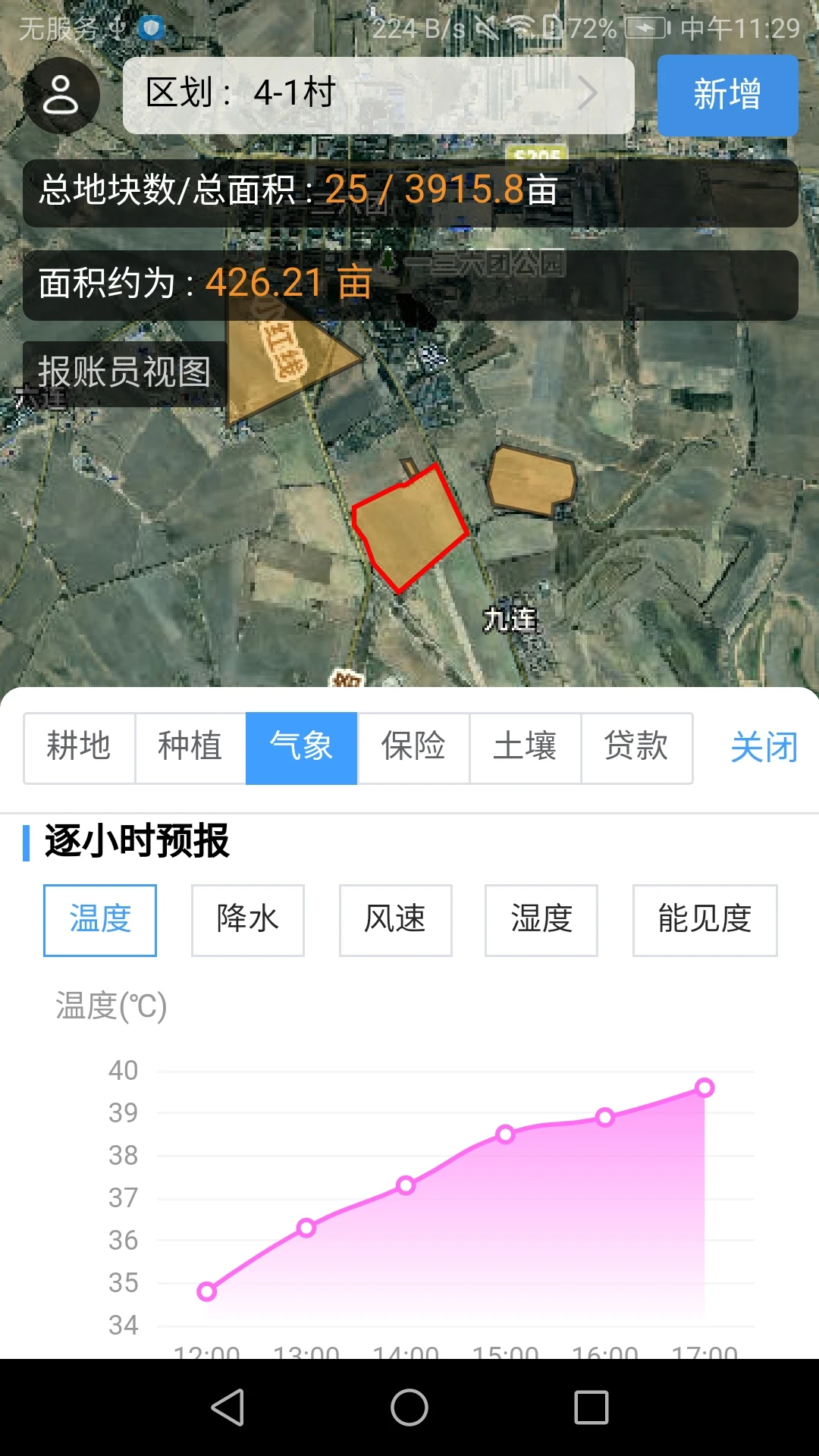
Task: Open the 土壤 soil tab
Action: [526, 747]
